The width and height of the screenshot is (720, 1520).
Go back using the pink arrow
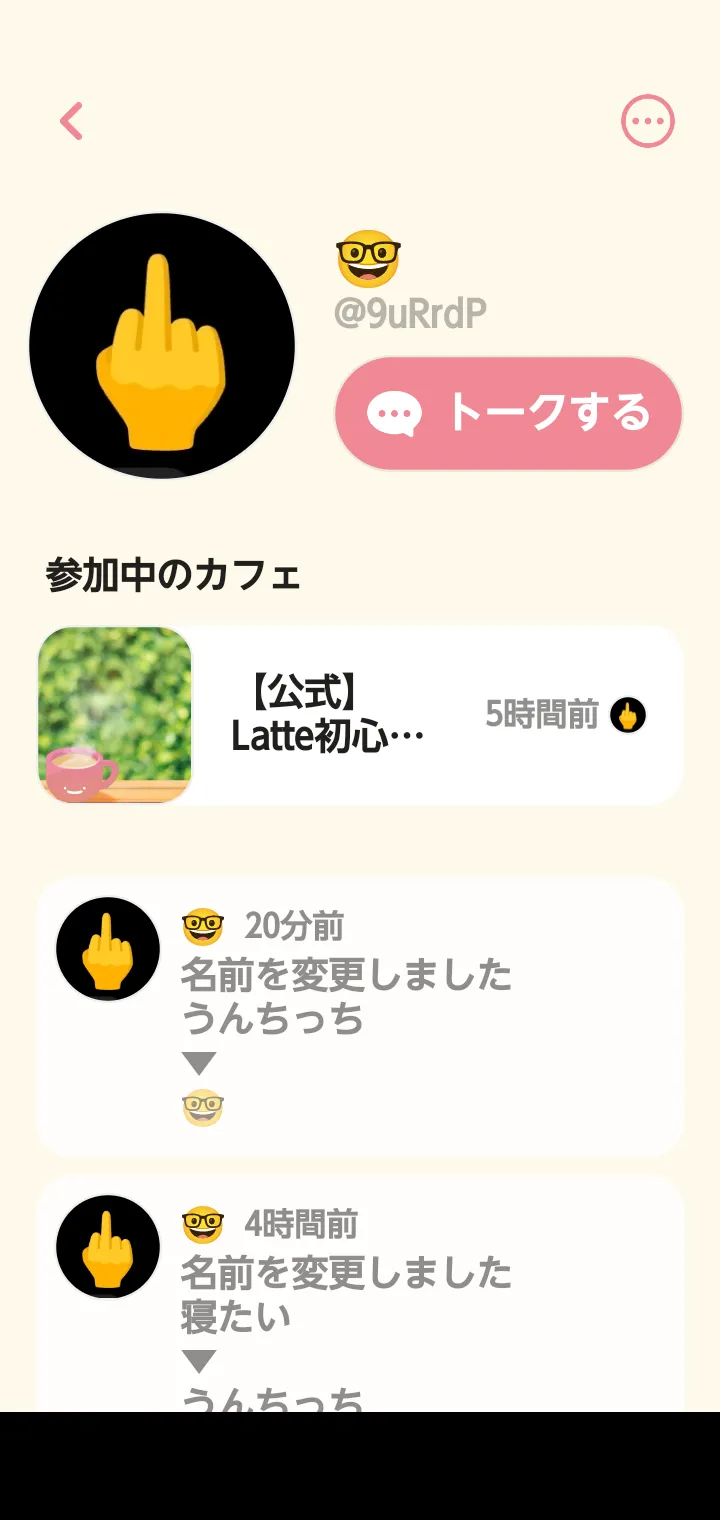[71, 122]
